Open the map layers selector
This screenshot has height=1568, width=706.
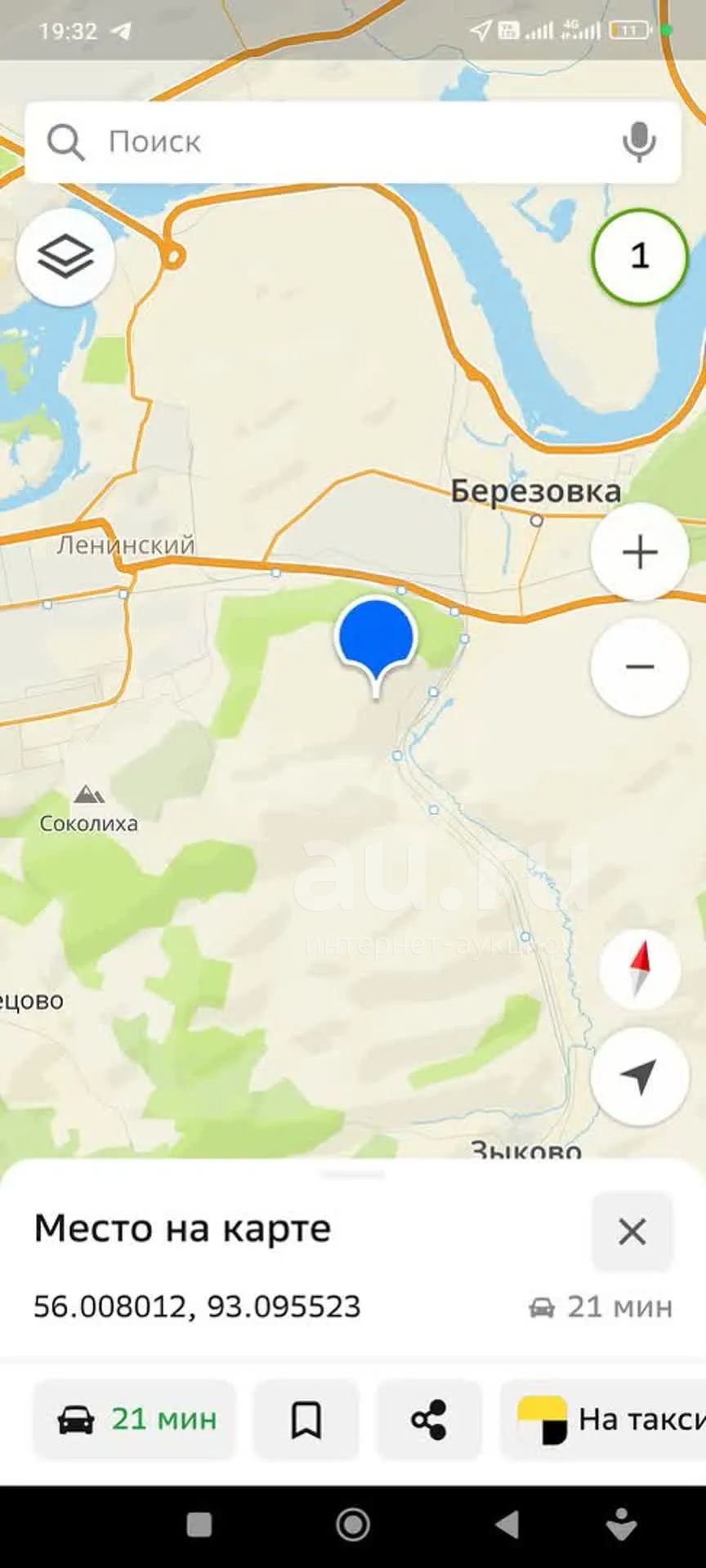tap(65, 257)
